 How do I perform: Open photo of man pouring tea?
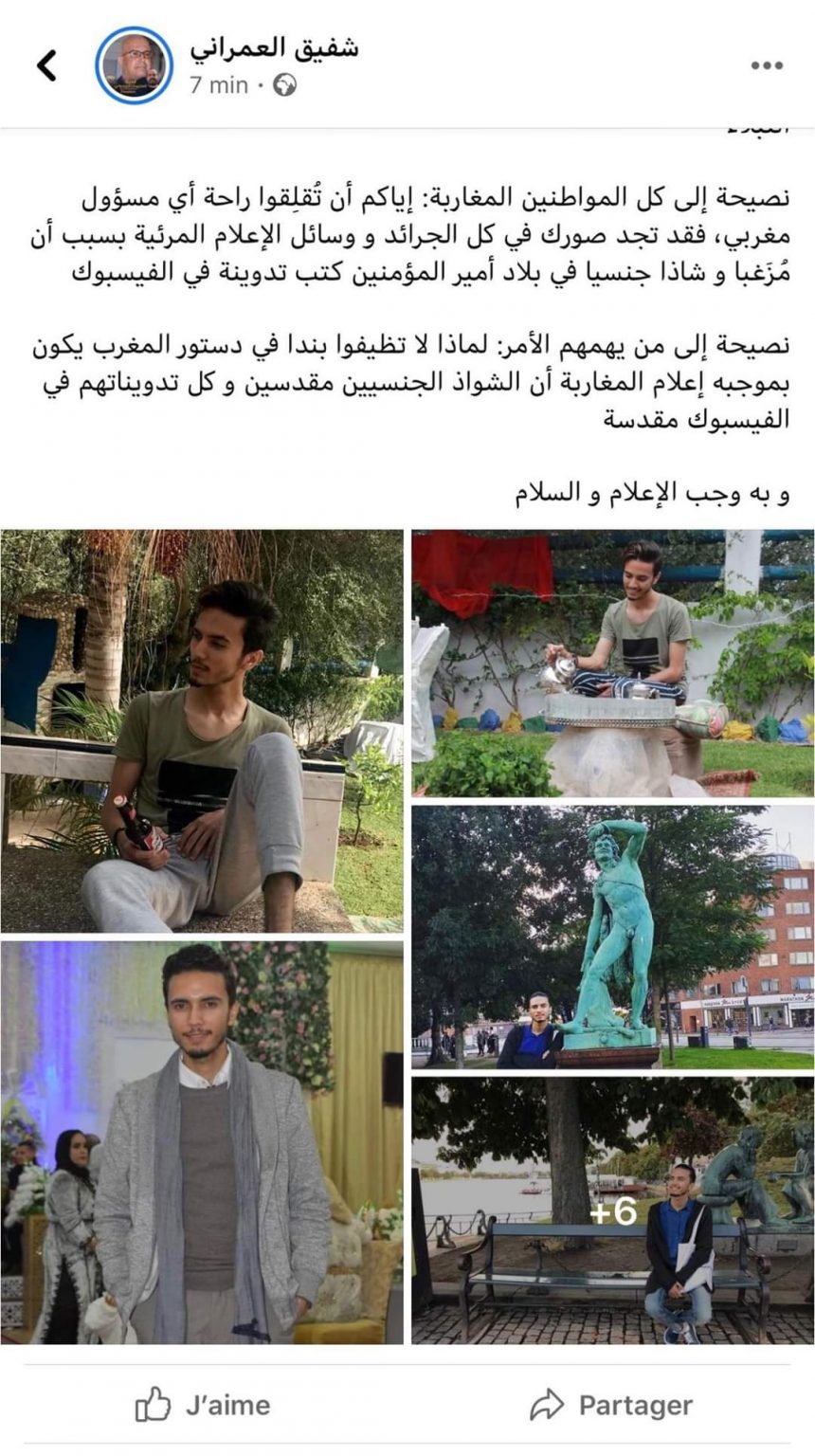click(612, 663)
